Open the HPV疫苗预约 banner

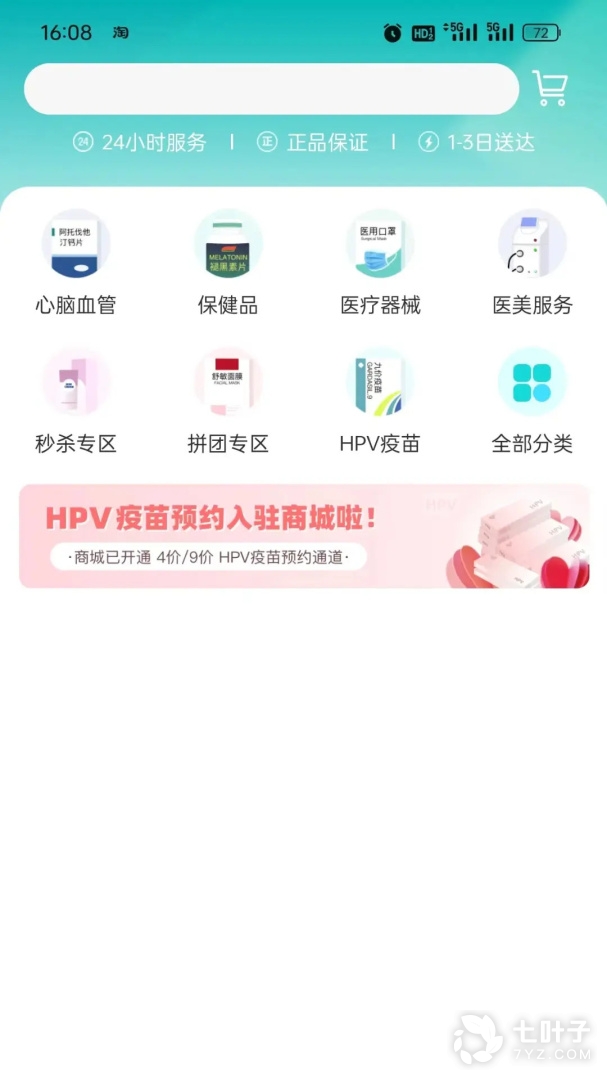click(x=304, y=536)
